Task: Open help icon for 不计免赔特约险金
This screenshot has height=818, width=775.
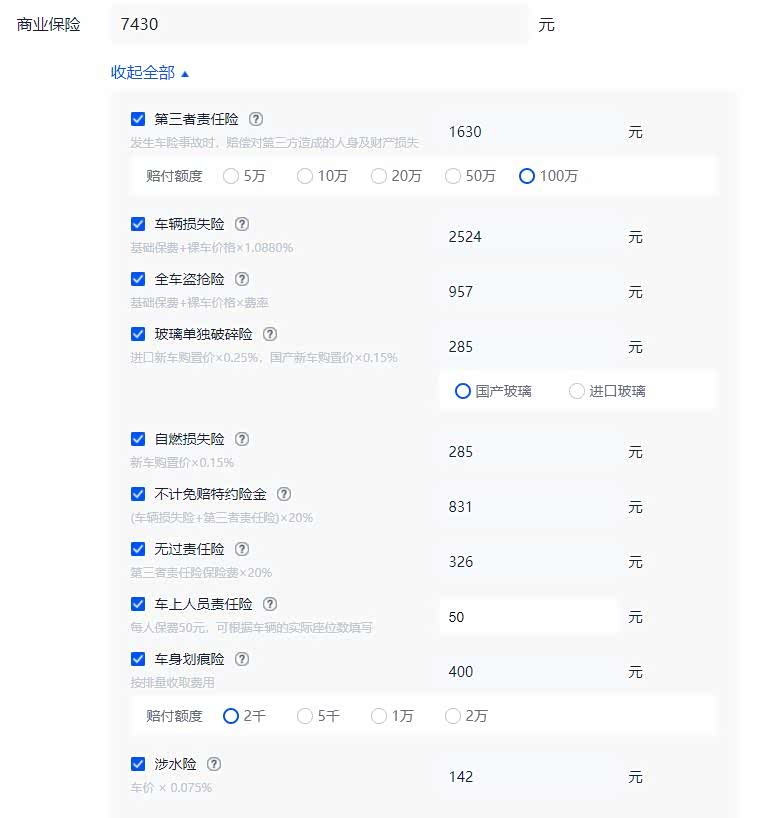Action: point(284,494)
